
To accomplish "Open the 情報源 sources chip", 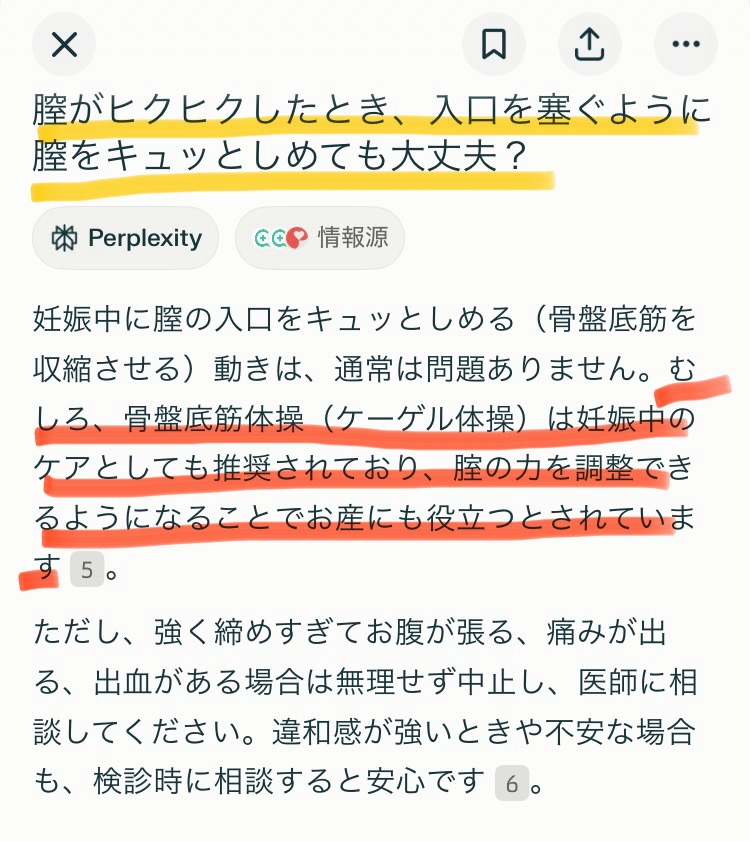I will coord(320,238).
